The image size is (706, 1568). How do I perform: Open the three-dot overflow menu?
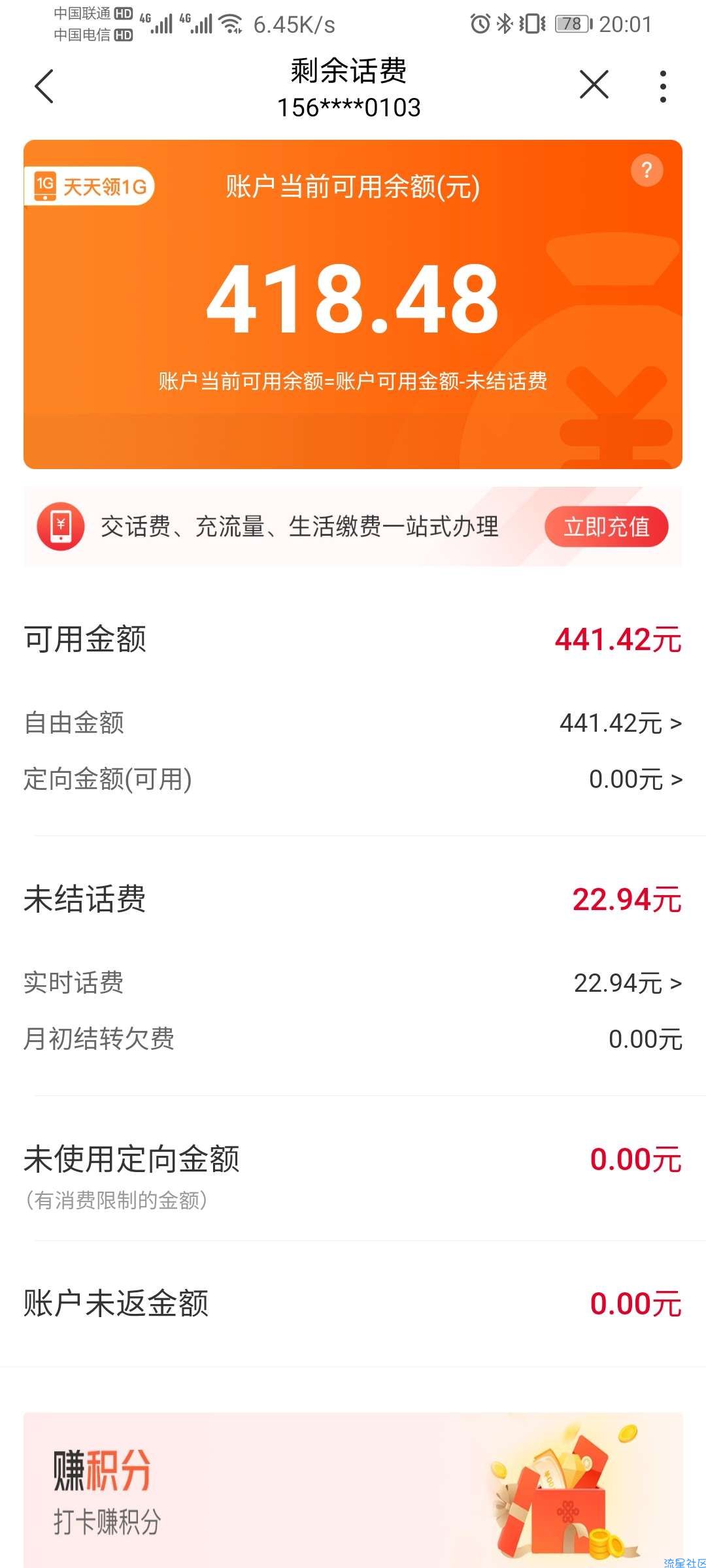pyautogui.click(x=663, y=87)
